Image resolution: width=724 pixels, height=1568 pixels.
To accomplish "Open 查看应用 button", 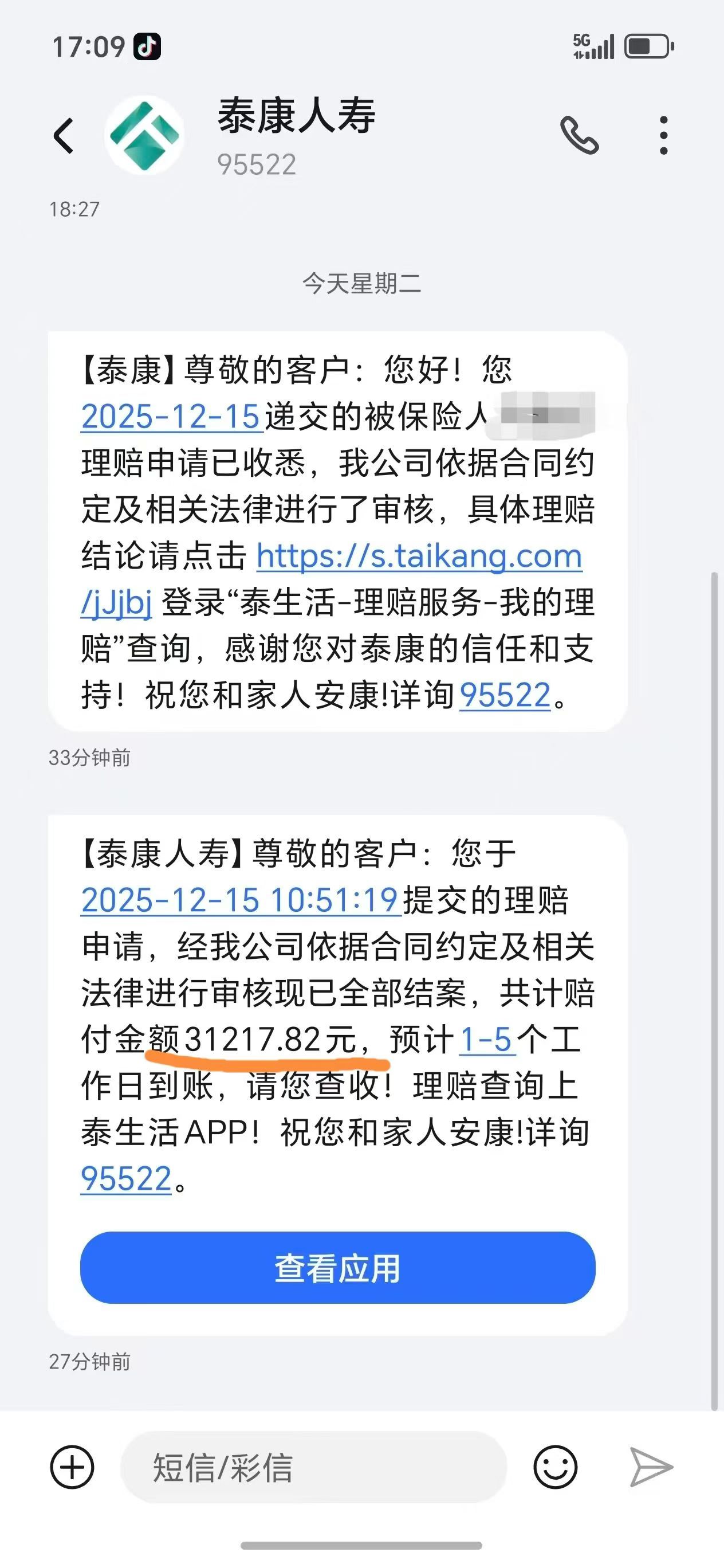I will point(338,1268).
